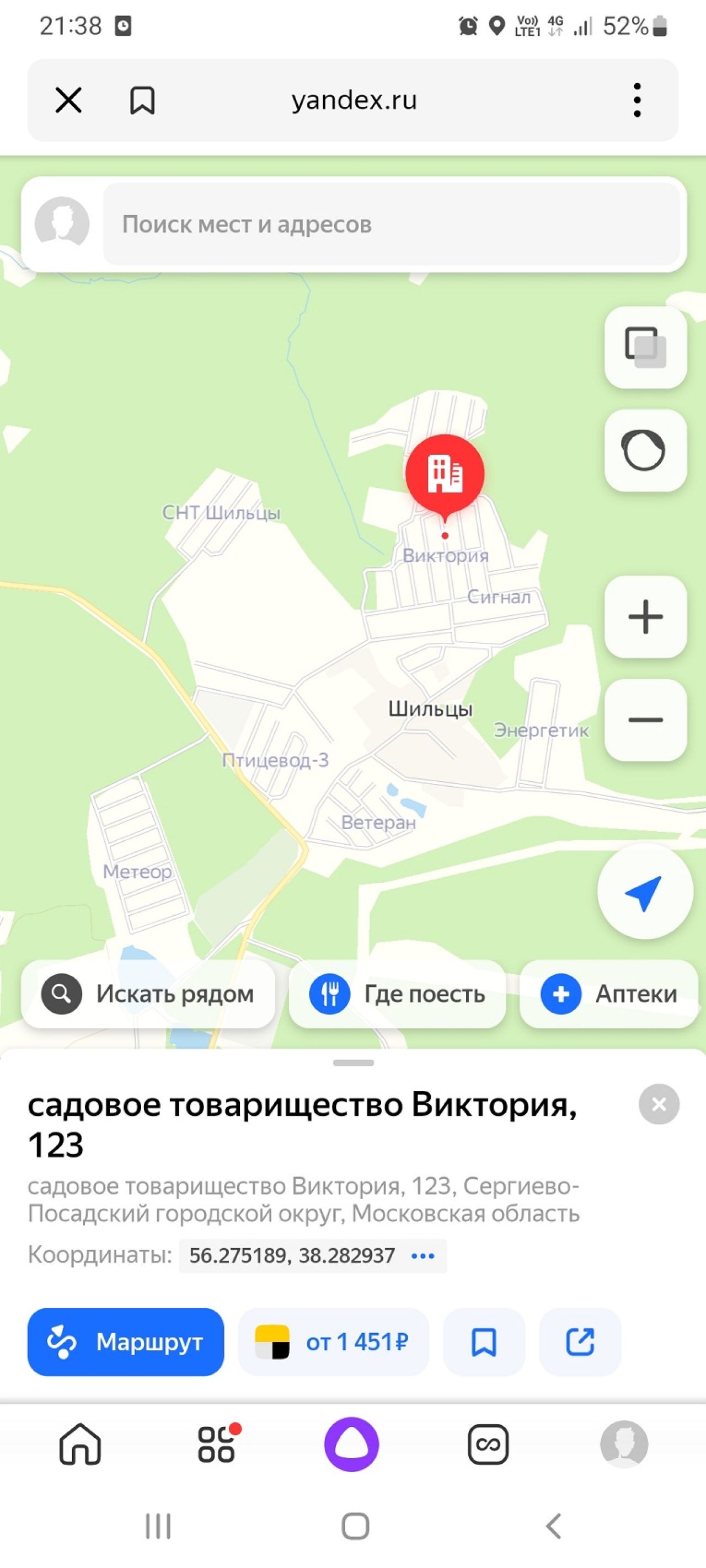
Task: Share this place via the share button
Action: tap(580, 1342)
